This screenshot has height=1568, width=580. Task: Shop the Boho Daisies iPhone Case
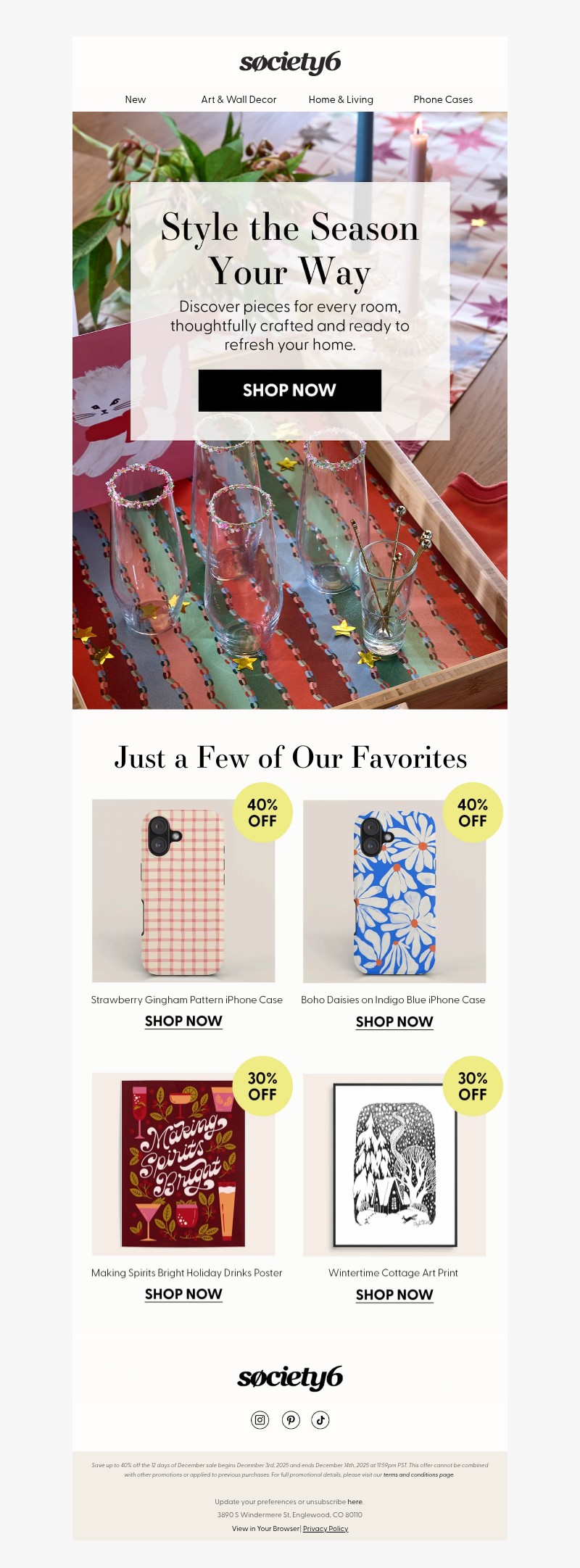coord(394,1021)
